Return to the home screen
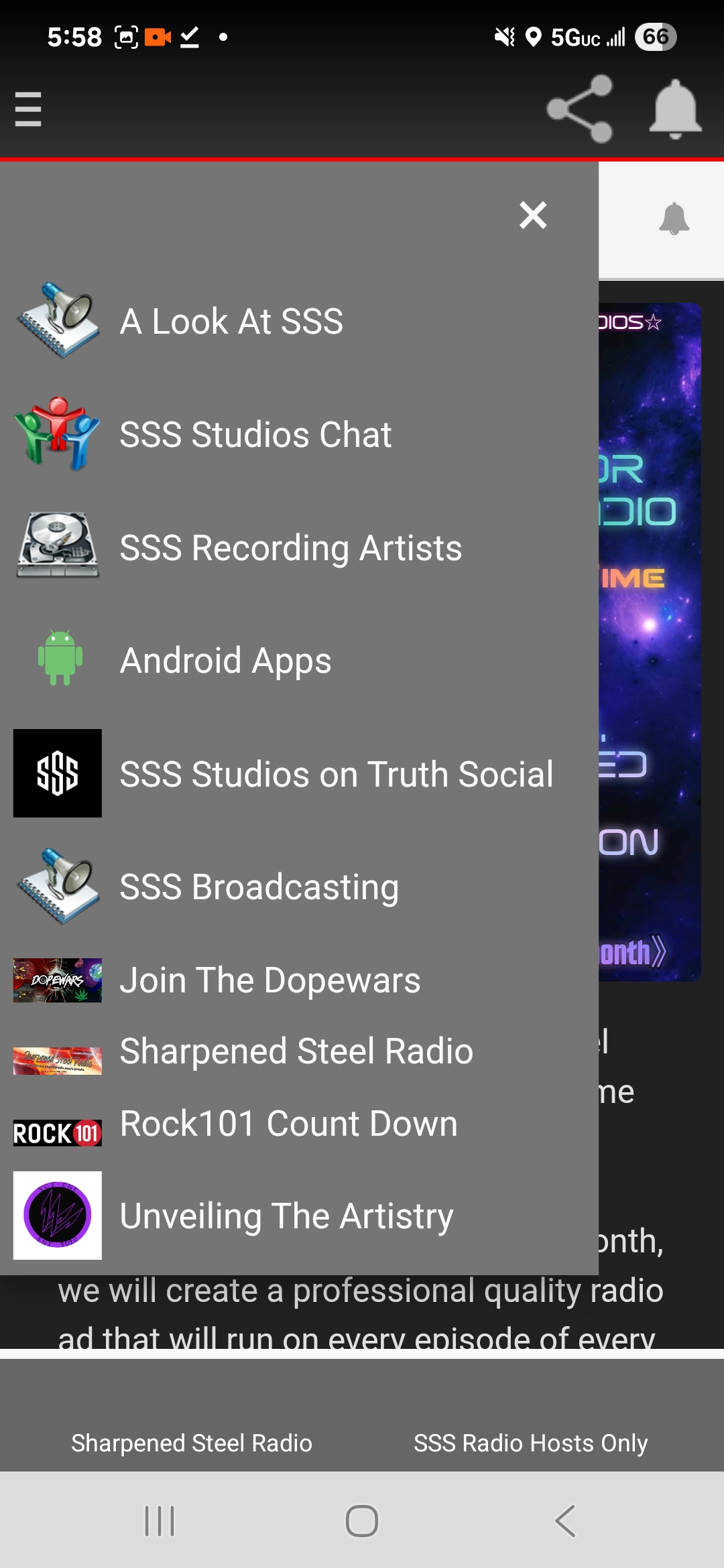Viewport: 724px width, 1568px height. (x=362, y=1520)
